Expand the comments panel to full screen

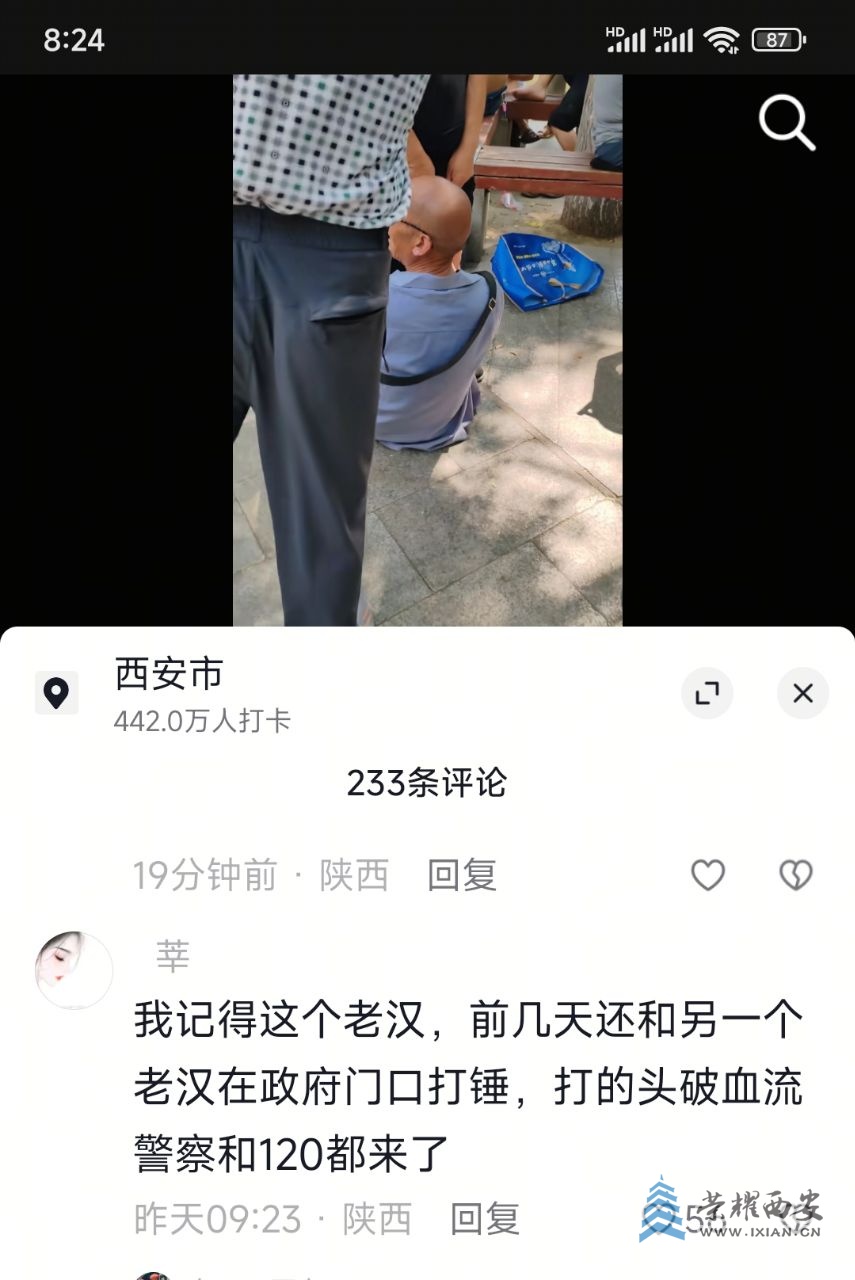(707, 693)
